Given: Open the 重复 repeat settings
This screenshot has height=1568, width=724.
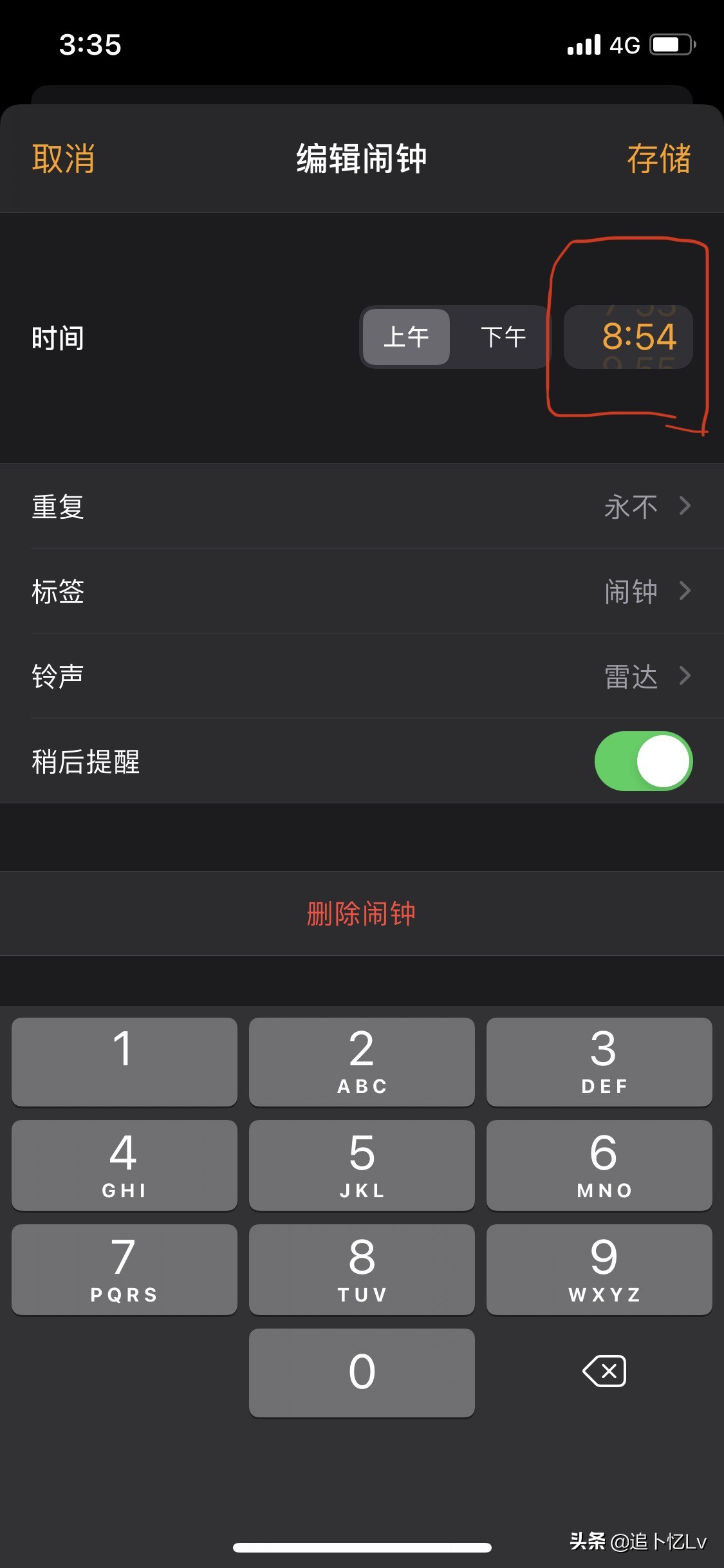Looking at the screenshot, I should click(x=362, y=507).
